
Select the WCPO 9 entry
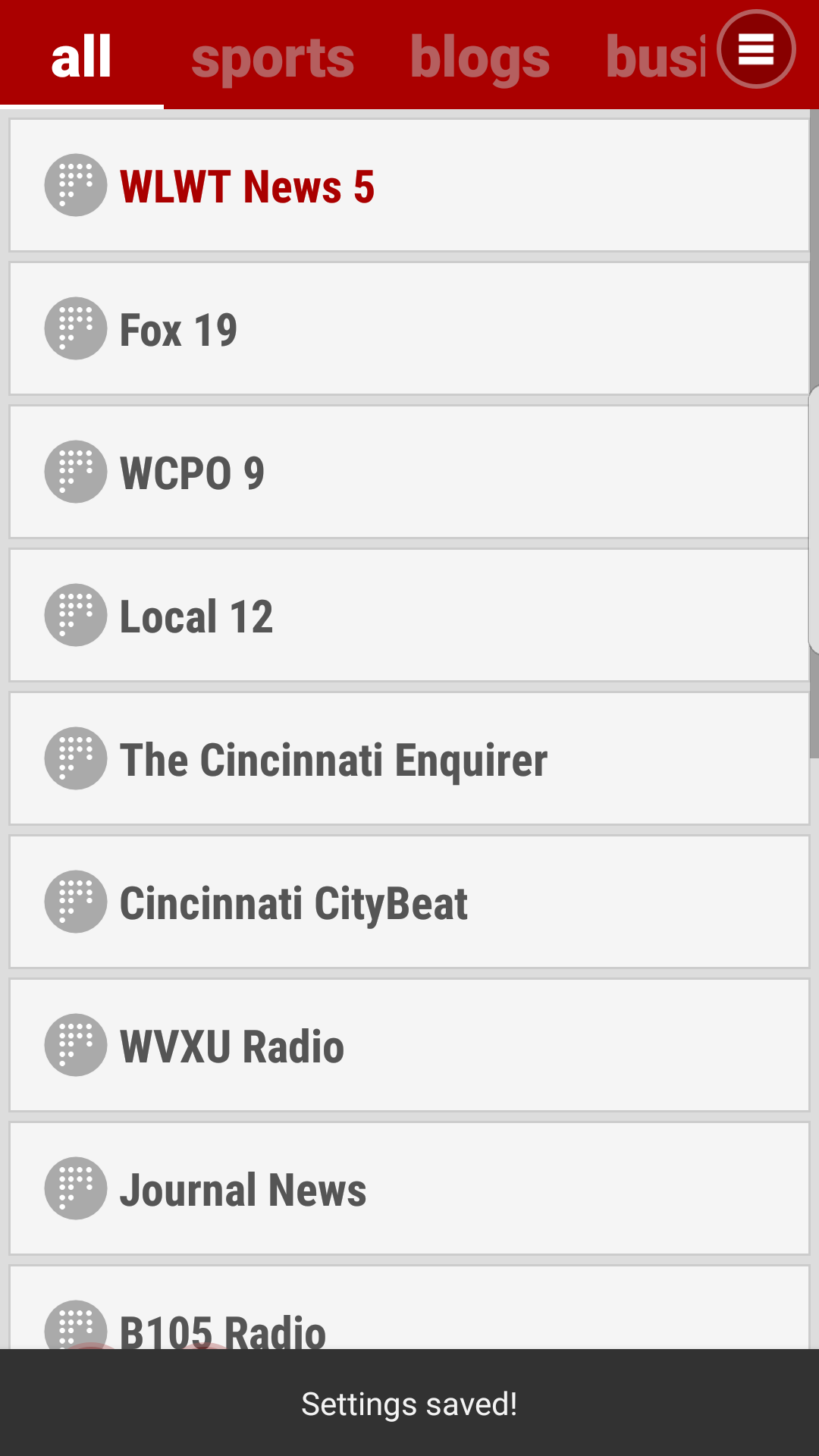pos(409,472)
